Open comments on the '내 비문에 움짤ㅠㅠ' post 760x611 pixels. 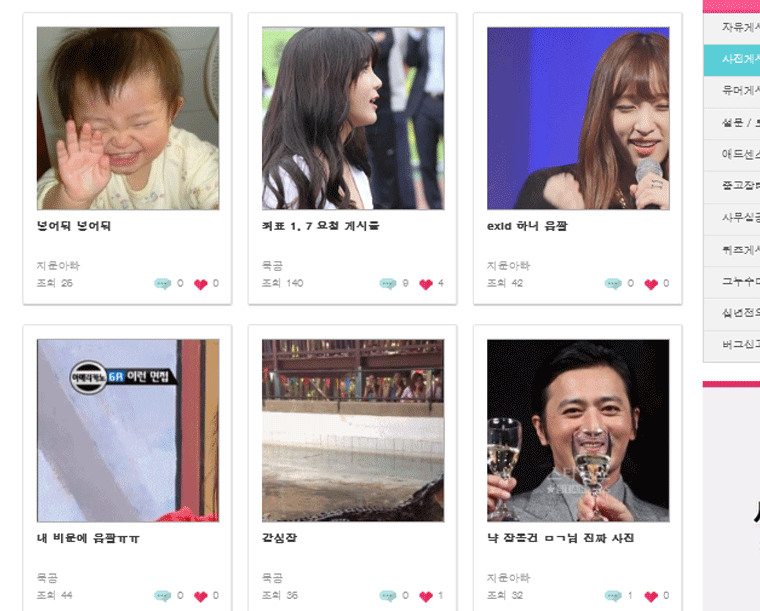point(162,596)
